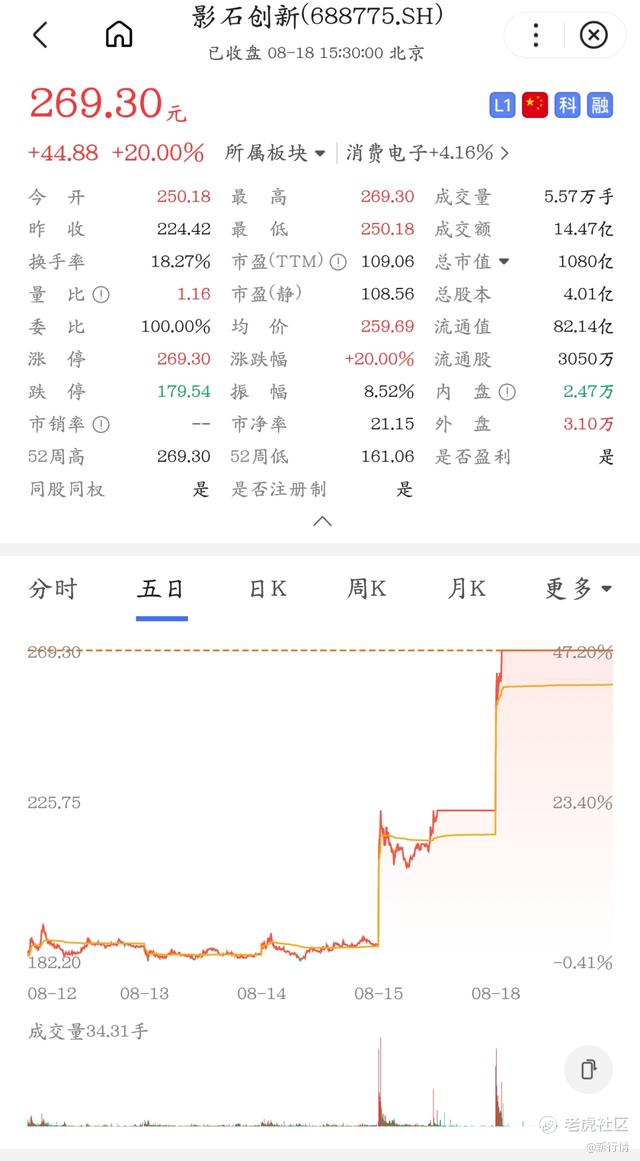640x1161 pixels.
Task: View the 周K chart tab
Action: pos(367,589)
